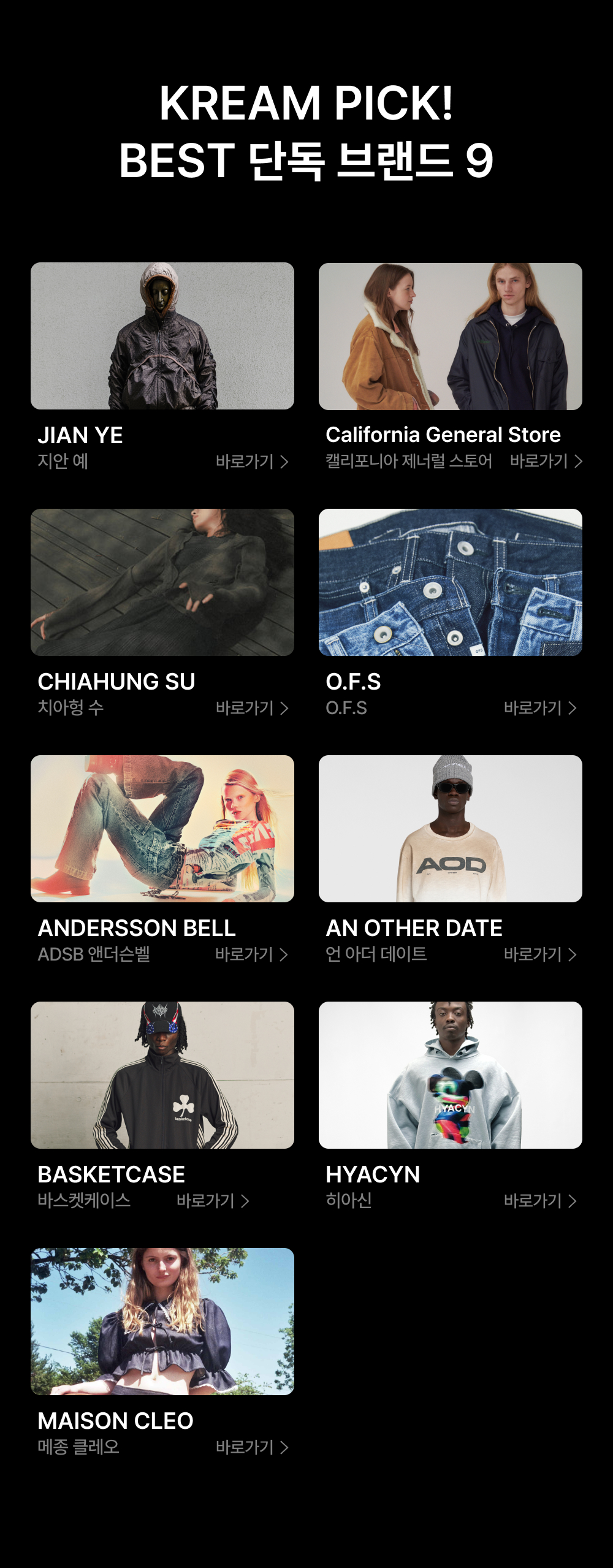The image size is (613, 1568).
Task: Open the CHIAHUNG SU brand image card
Action: tap(162, 582)
